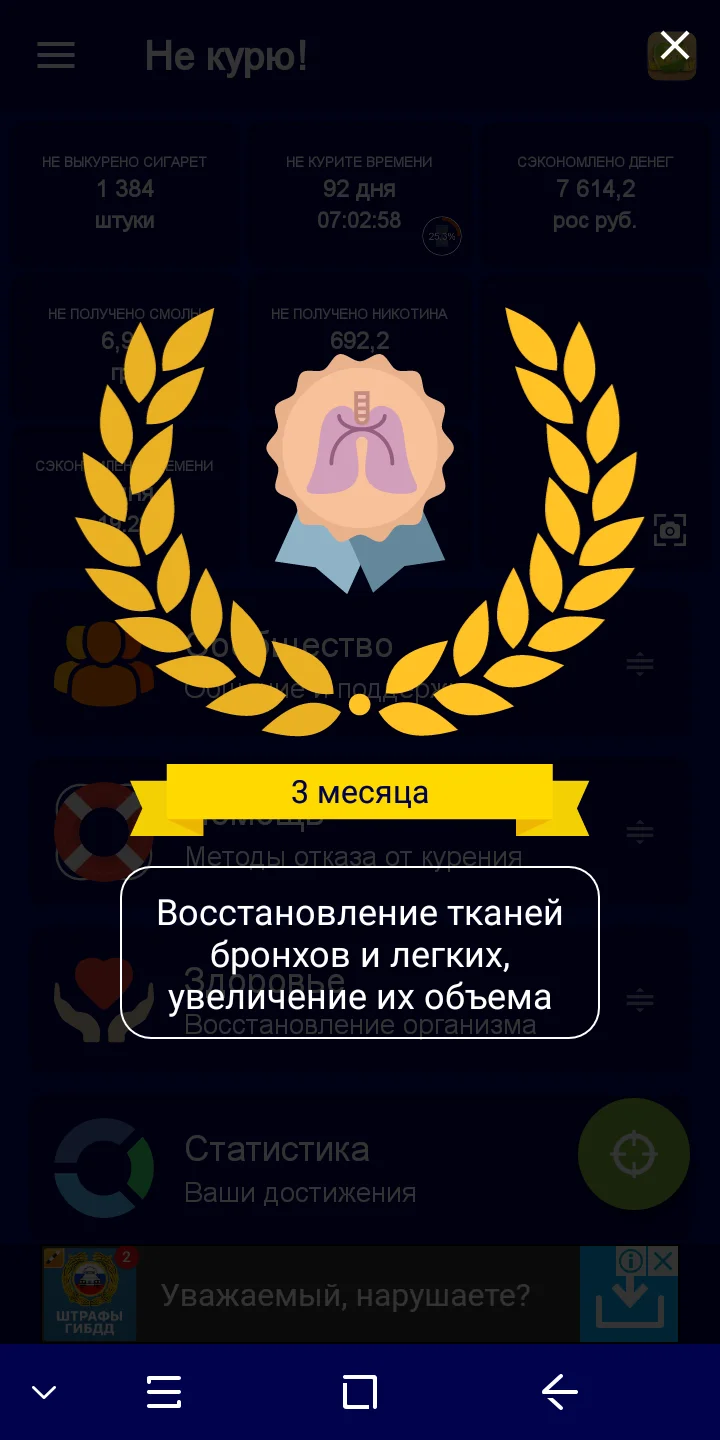Click the camera capture icon for the award
The image size is (720, 1440).
pos(669,529)
